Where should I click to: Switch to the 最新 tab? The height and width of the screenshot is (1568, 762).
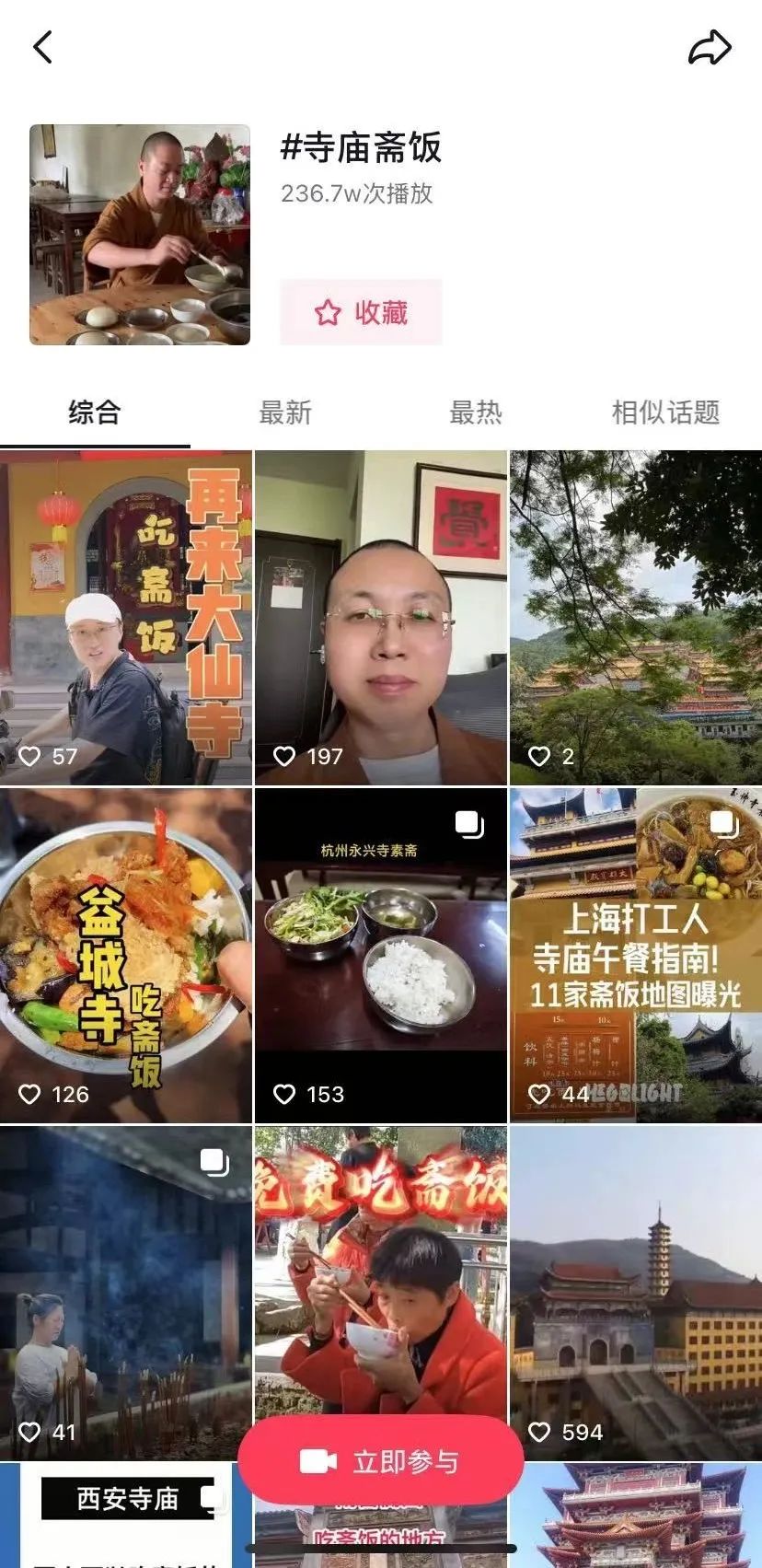[x=285, y=412]
